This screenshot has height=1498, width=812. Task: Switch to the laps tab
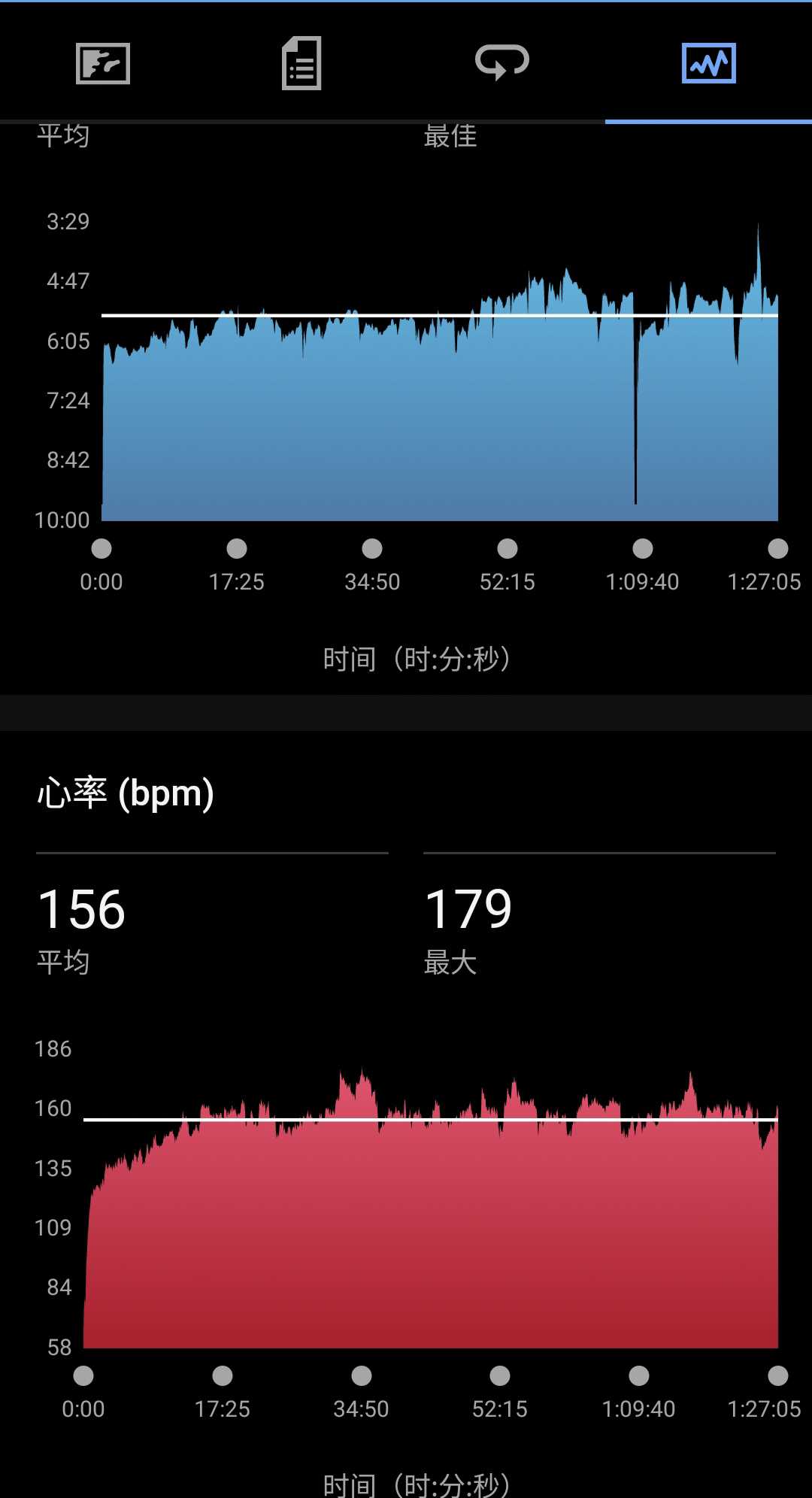(x=502, y=62)
